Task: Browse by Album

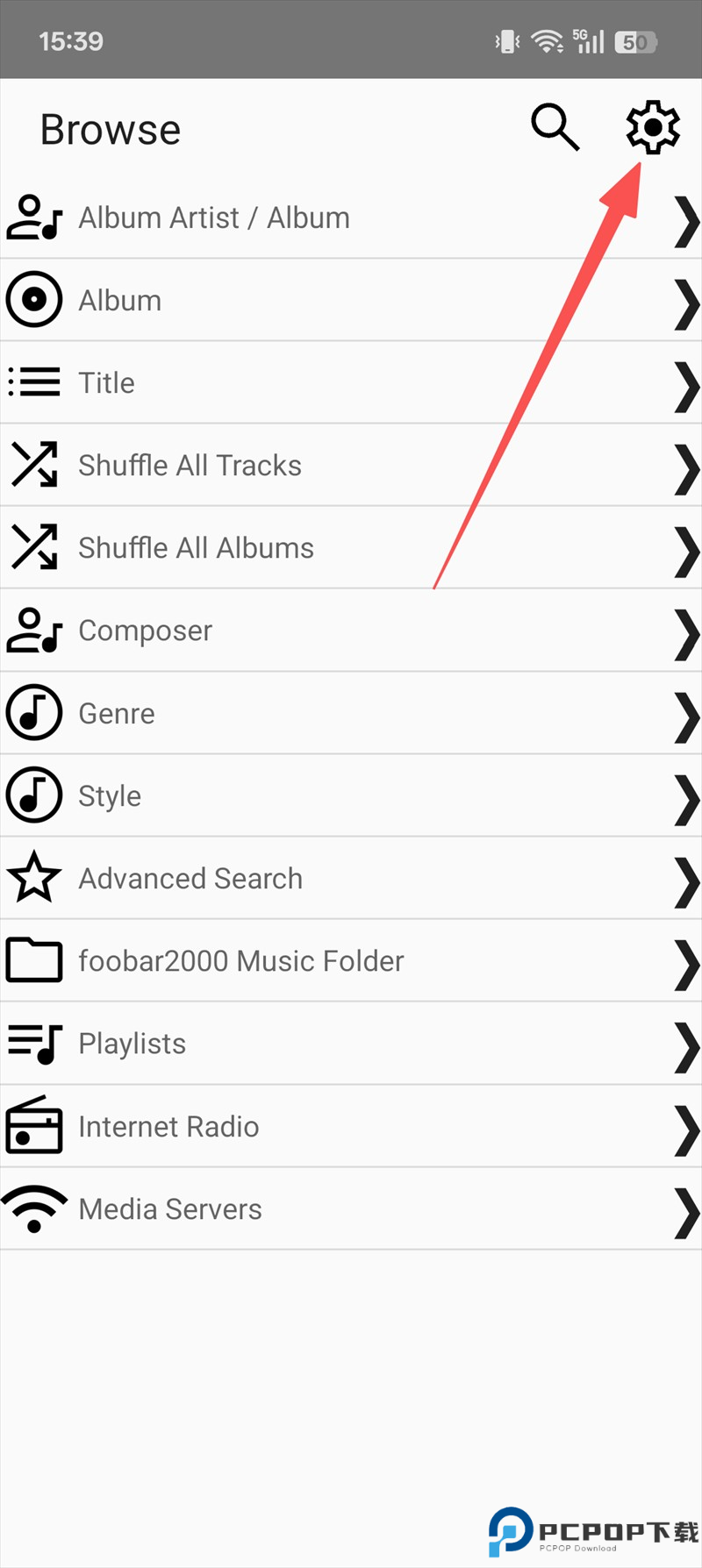Action: [120, 300]
